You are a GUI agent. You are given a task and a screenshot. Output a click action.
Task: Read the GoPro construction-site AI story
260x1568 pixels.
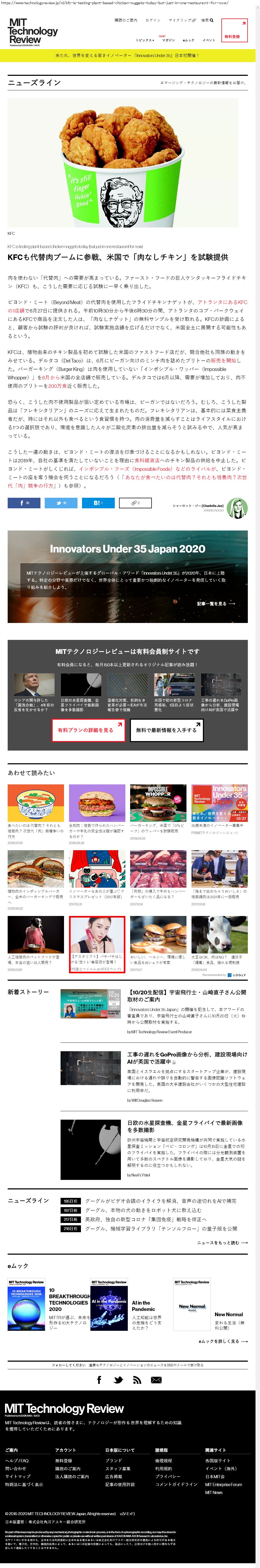pos(186,1057)
